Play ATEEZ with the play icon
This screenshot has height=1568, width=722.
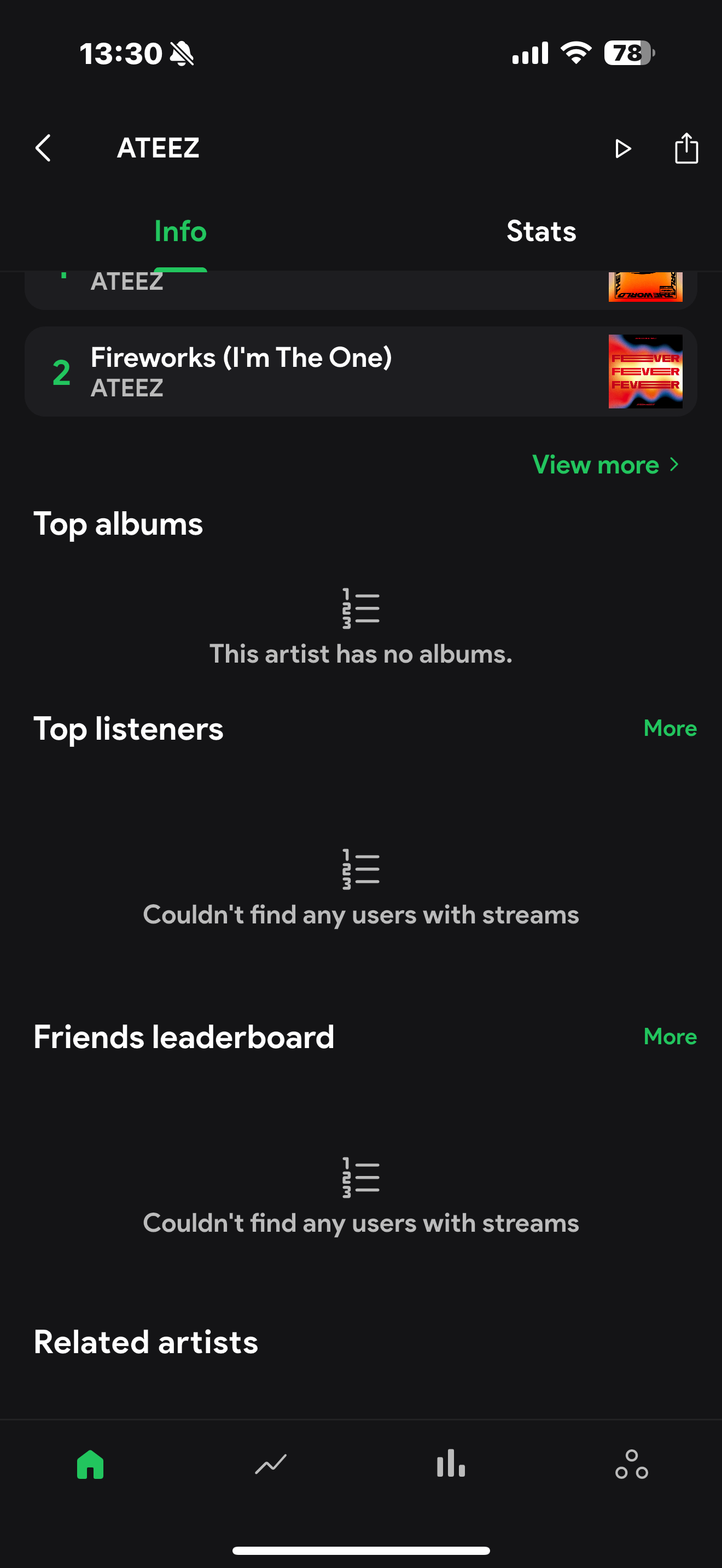622,149
